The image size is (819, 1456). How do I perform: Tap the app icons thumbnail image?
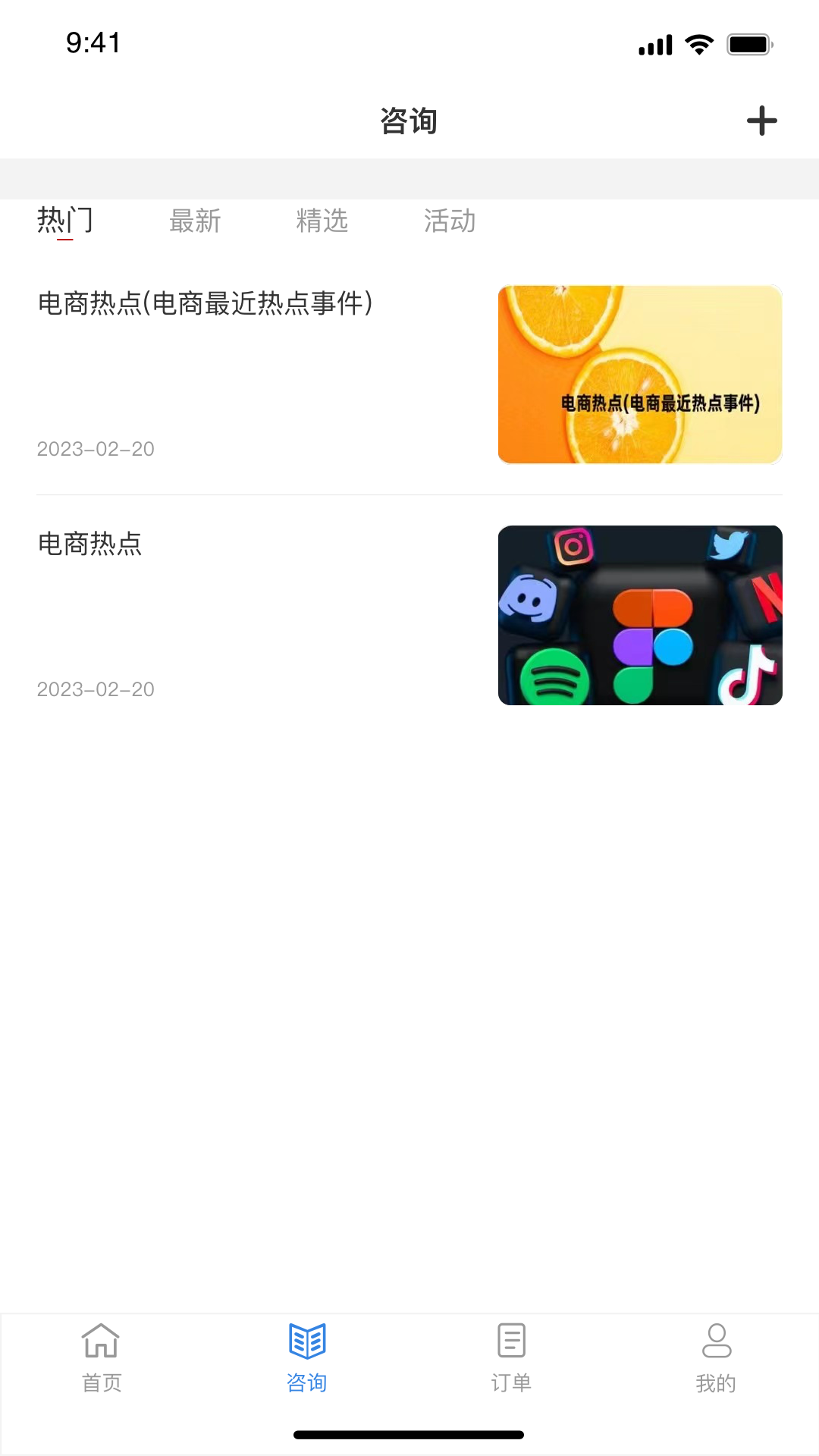tap(639, 615)
